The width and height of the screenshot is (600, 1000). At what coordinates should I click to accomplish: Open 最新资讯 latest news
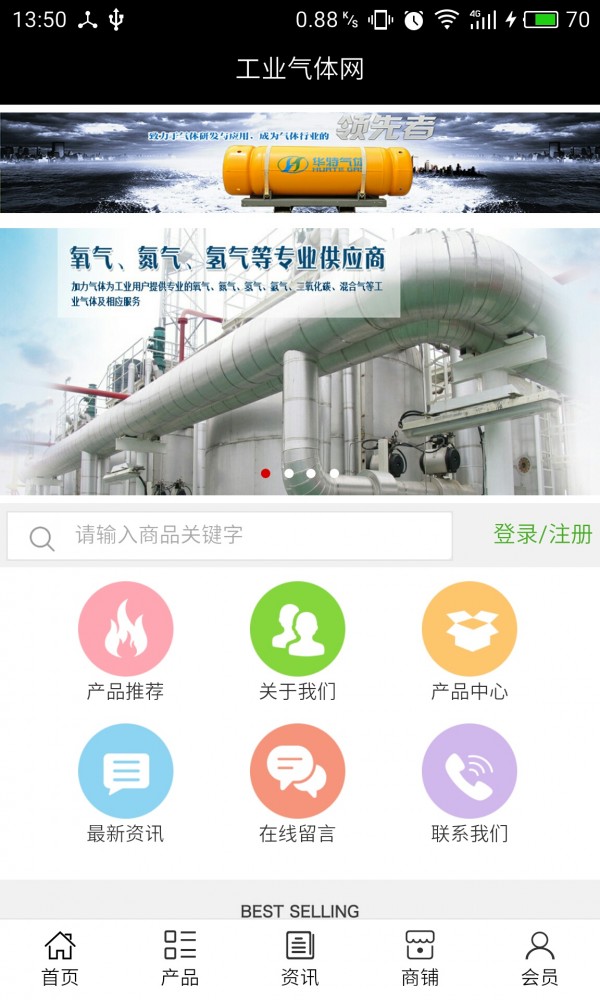coord(125,772)
